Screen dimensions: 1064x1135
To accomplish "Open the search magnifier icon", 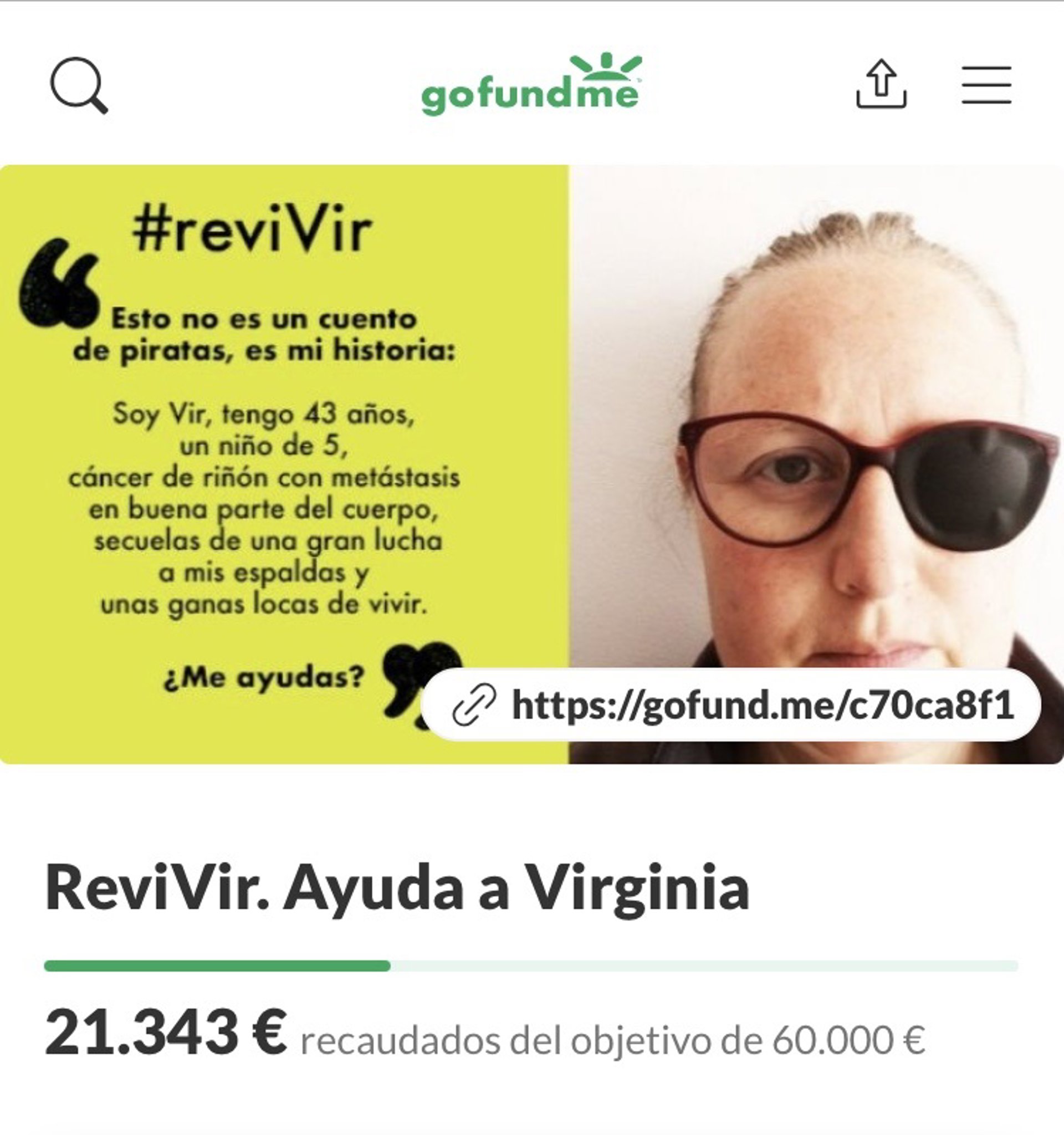I will (x=79, y=86).
